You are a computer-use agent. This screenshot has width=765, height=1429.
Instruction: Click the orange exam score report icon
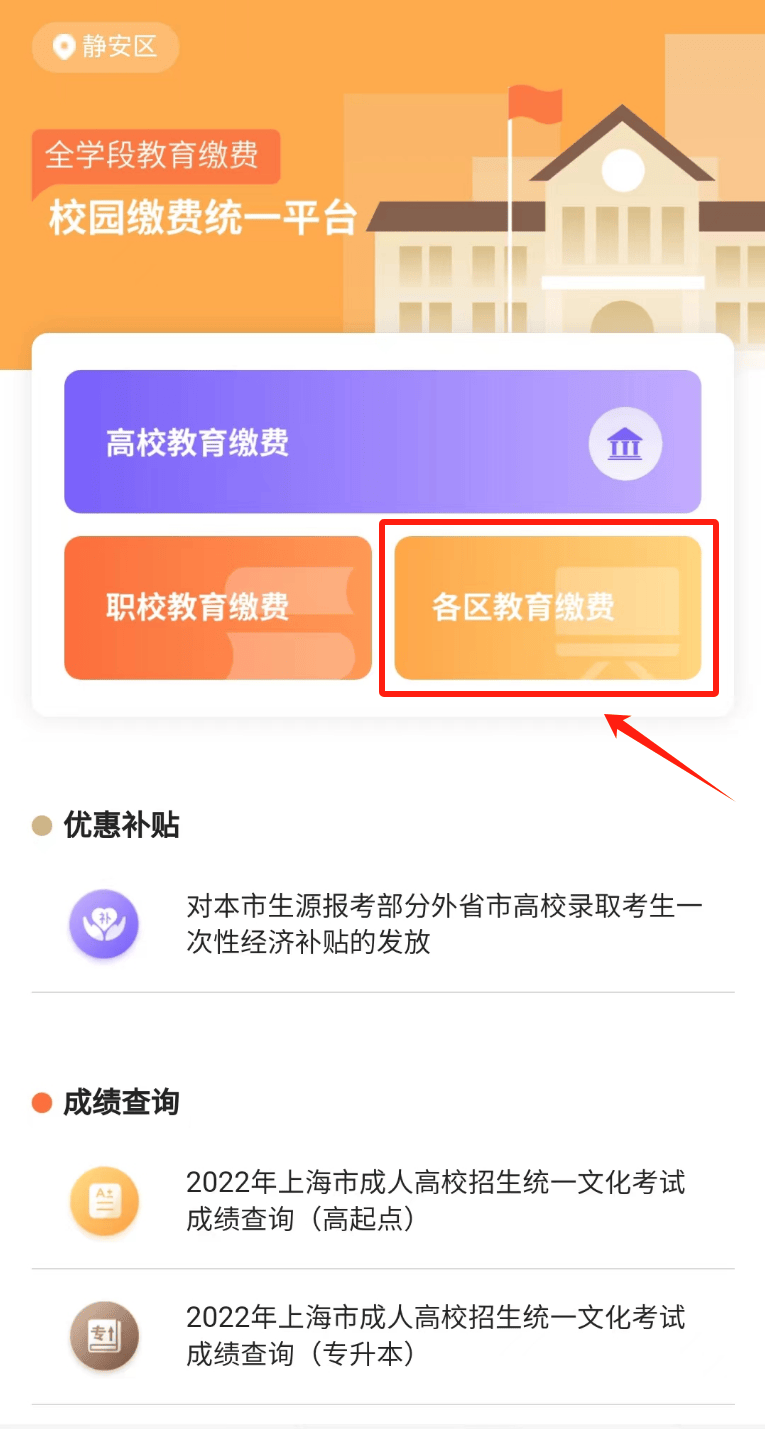tap(104, 1202)
